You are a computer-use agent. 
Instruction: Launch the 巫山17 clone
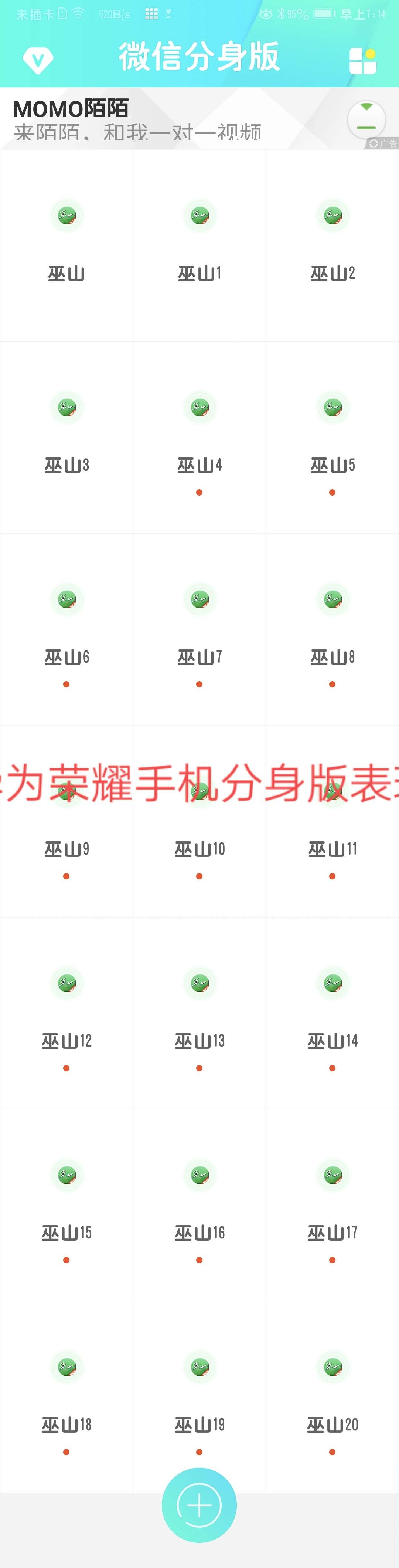332,1203
